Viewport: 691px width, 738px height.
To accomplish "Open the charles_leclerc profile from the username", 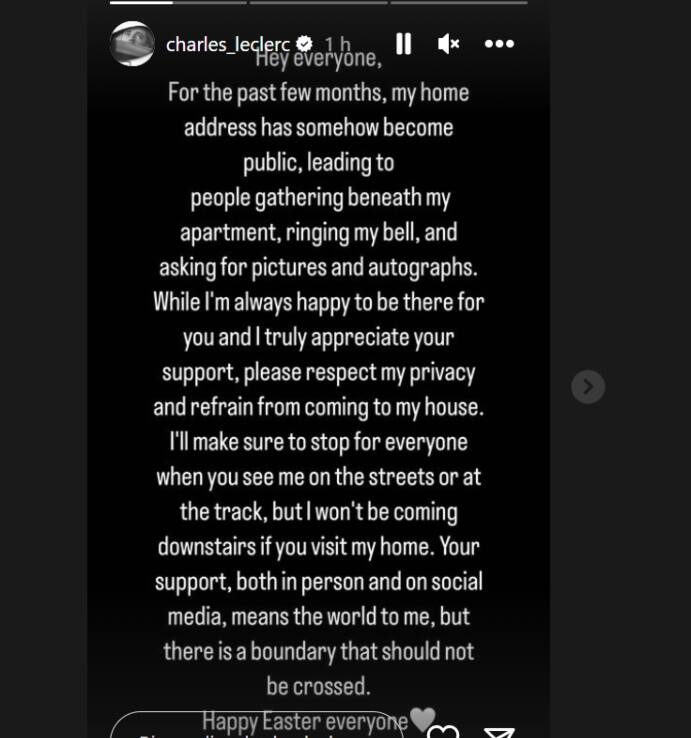I will pyautogui.click(x=227, y=44).
